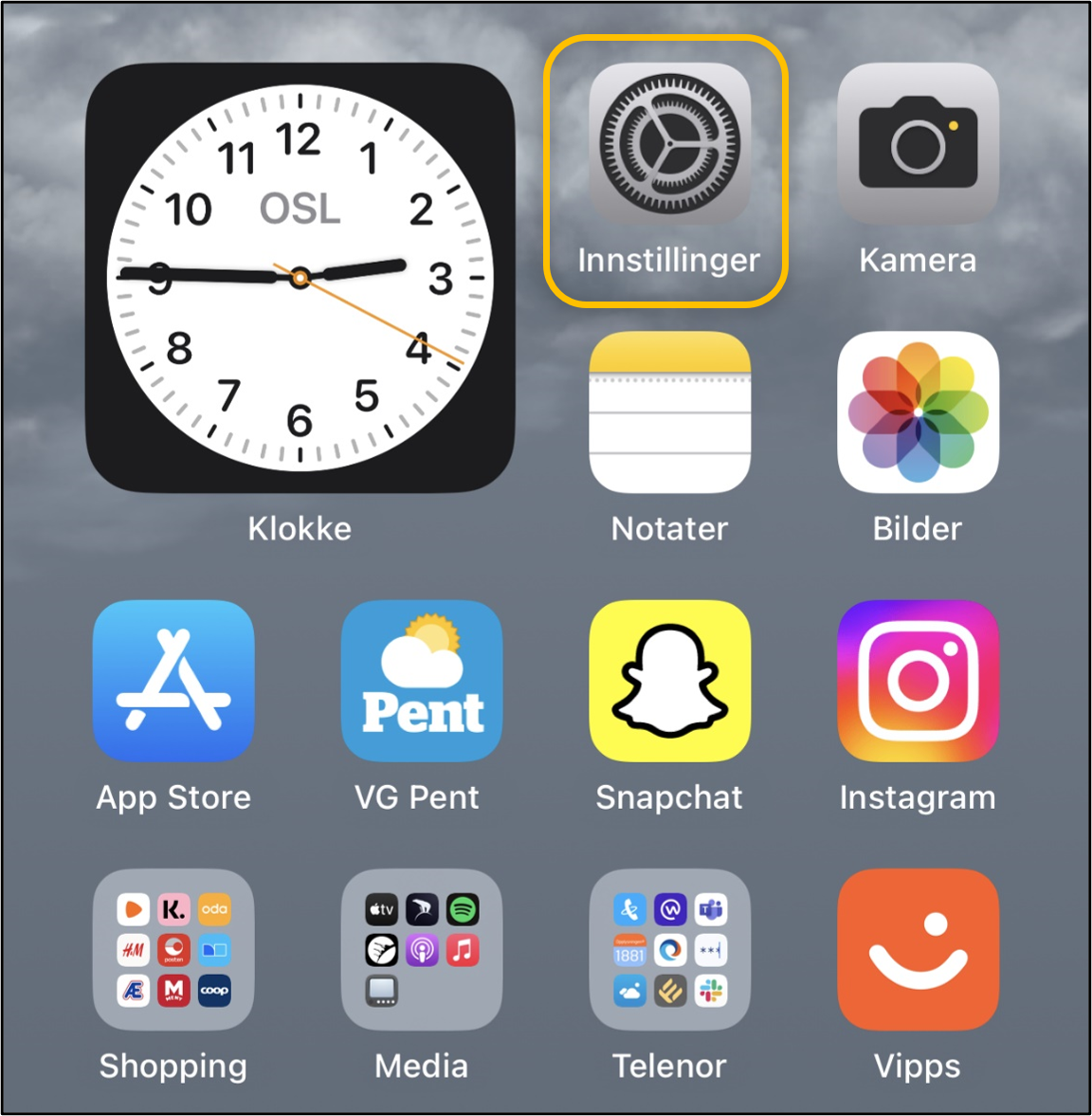Expand the Media folder
Viewport: 1092px width, 1116px height.
coord(421,949)
